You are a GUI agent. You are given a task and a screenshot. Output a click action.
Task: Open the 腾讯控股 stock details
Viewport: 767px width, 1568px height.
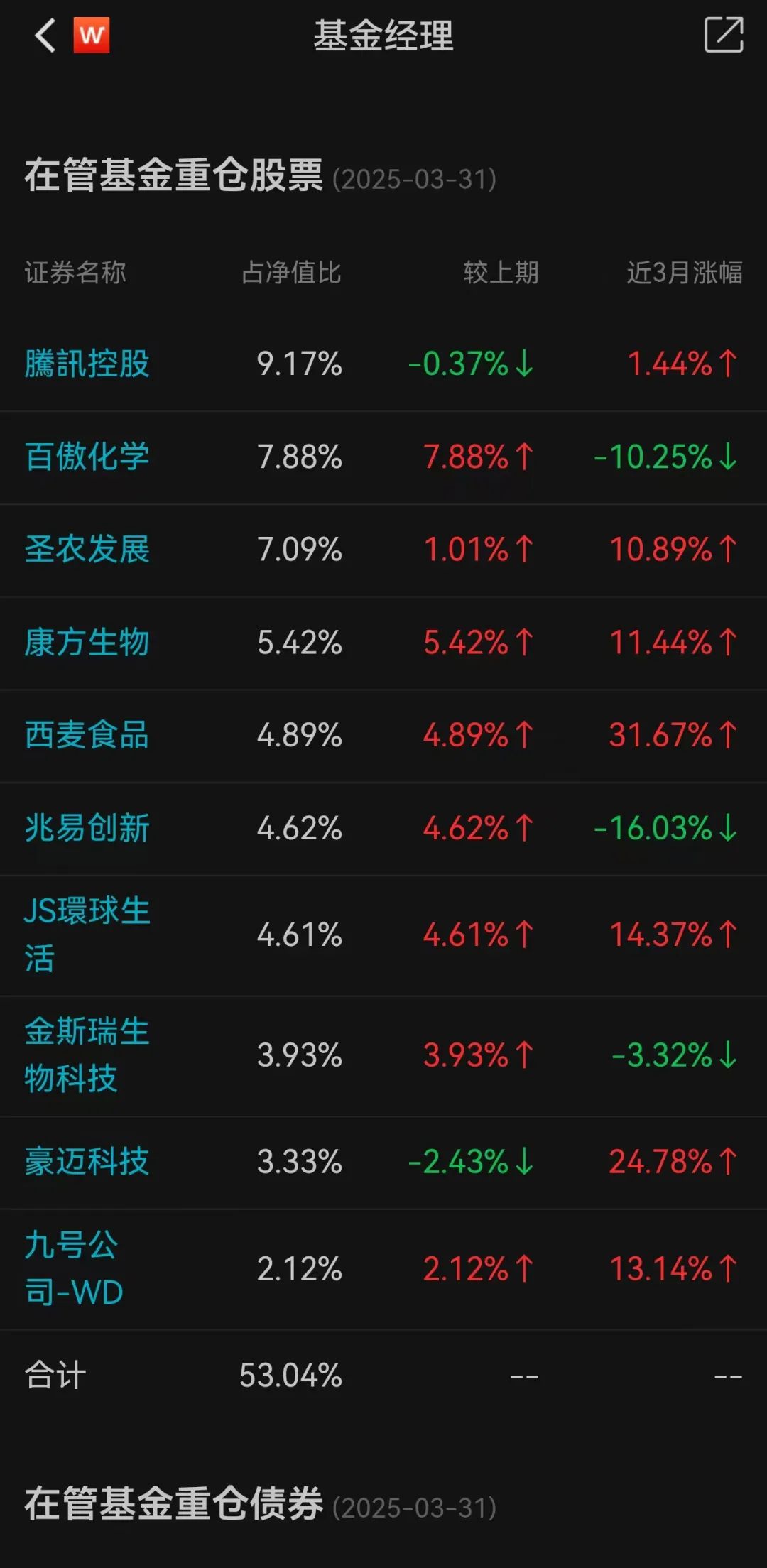[x=87, y=364]
